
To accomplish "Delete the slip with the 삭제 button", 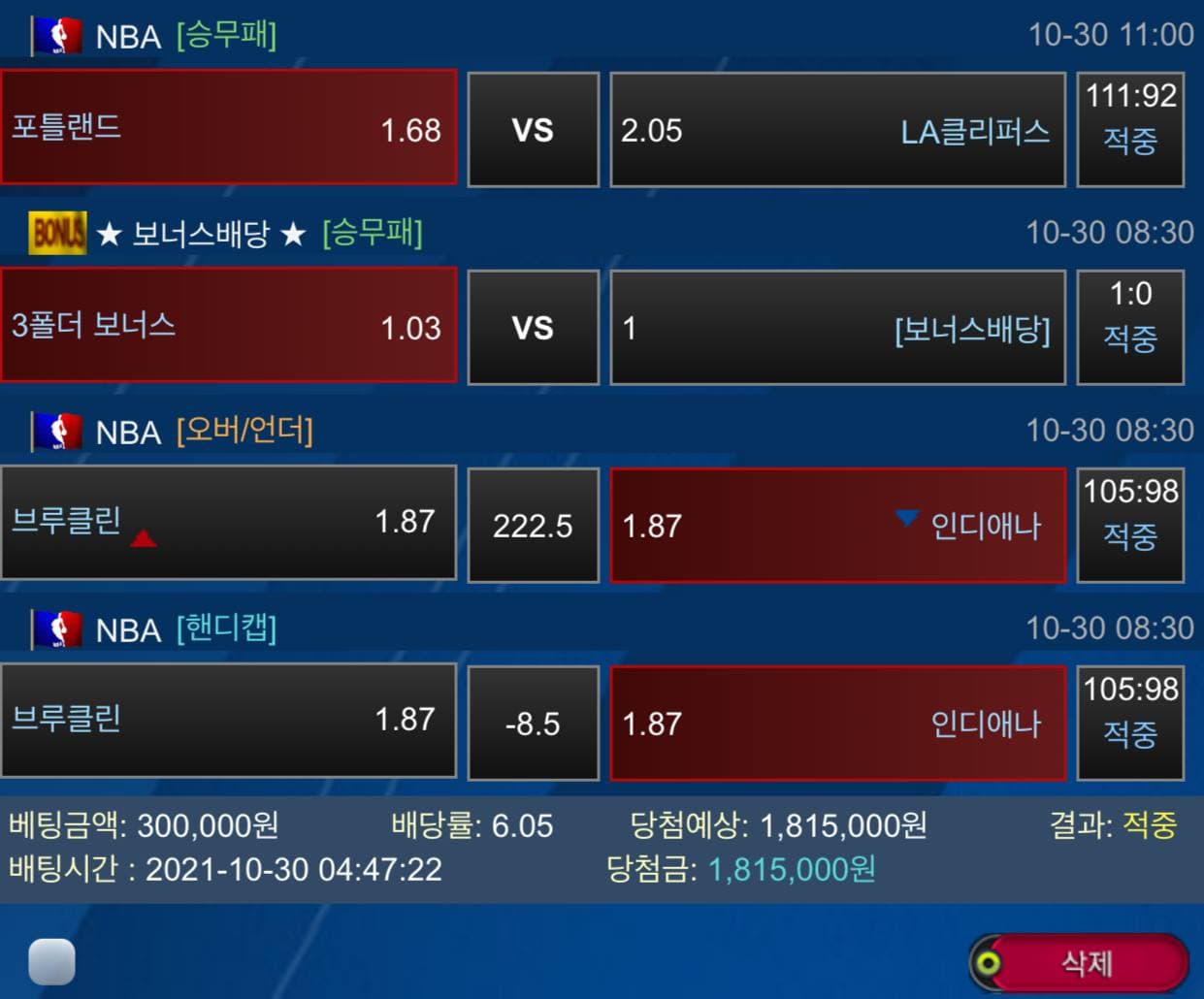I will (1081, 962).
